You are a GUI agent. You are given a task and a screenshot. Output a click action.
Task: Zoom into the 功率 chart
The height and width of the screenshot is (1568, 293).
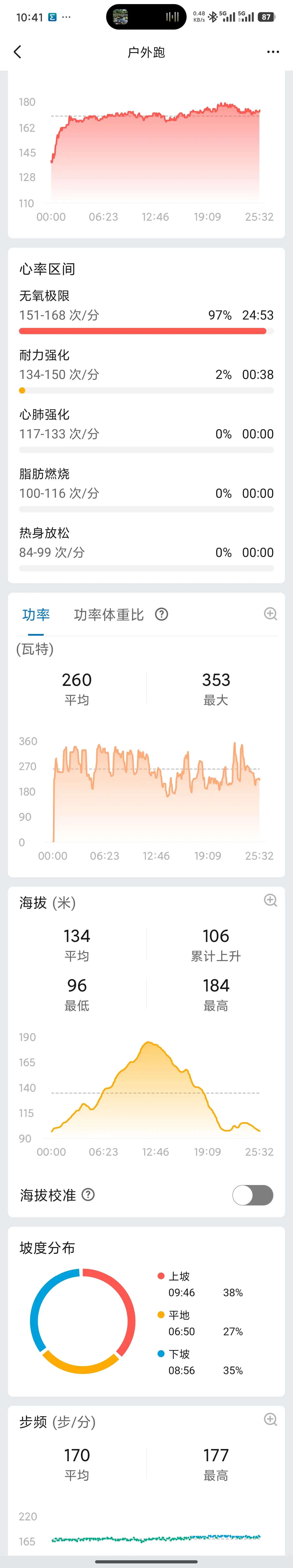pyautogui.click(x=270, y=614)
